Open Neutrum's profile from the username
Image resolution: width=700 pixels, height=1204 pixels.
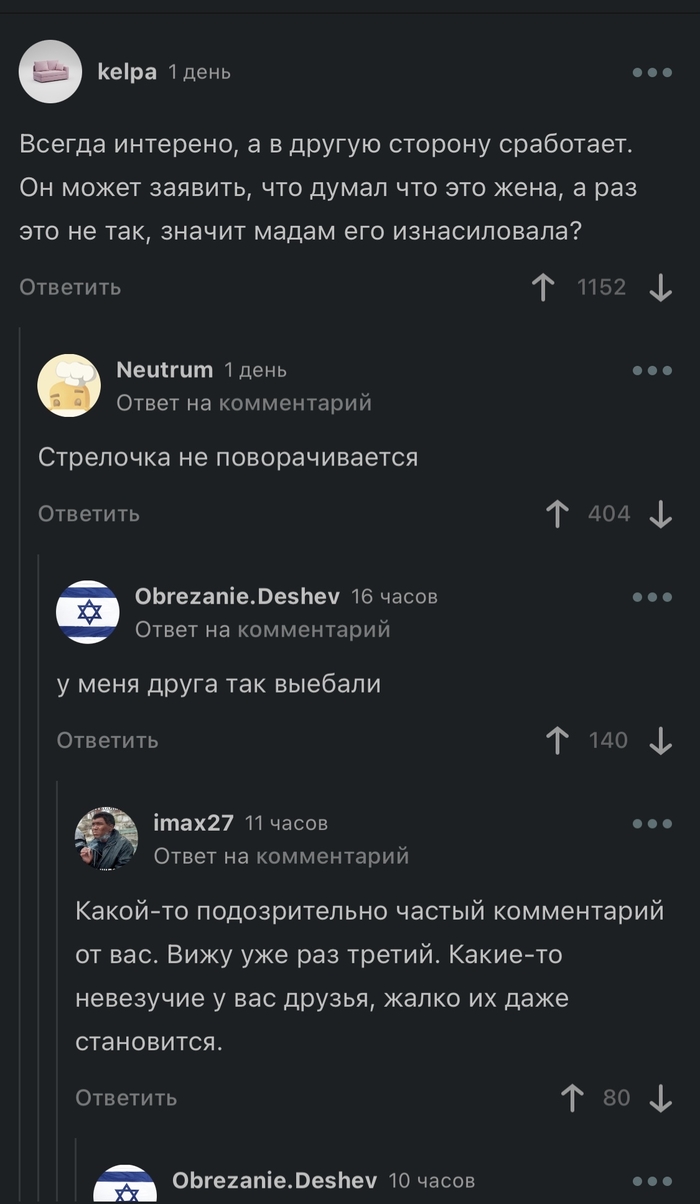(165, 370)
